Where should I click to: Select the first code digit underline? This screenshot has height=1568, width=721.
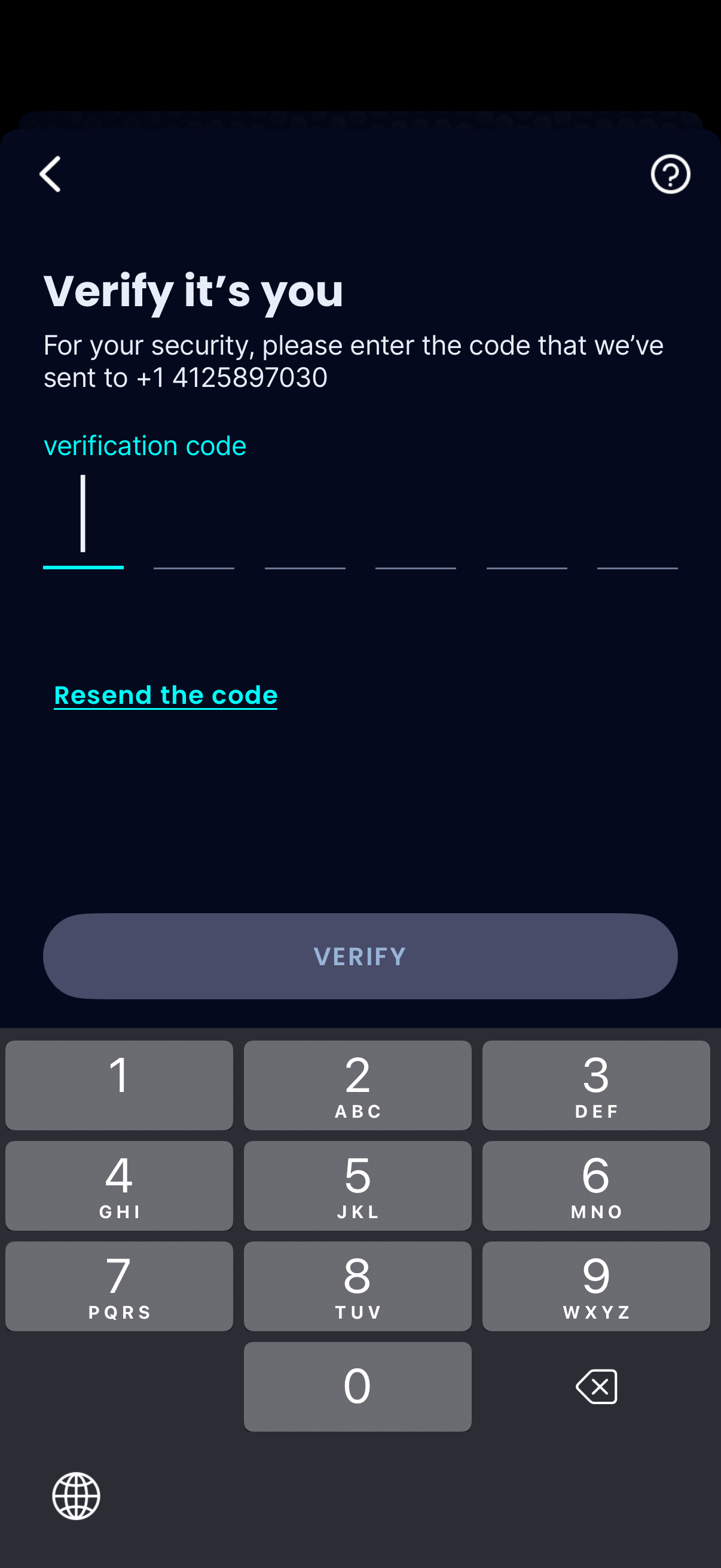84,566
